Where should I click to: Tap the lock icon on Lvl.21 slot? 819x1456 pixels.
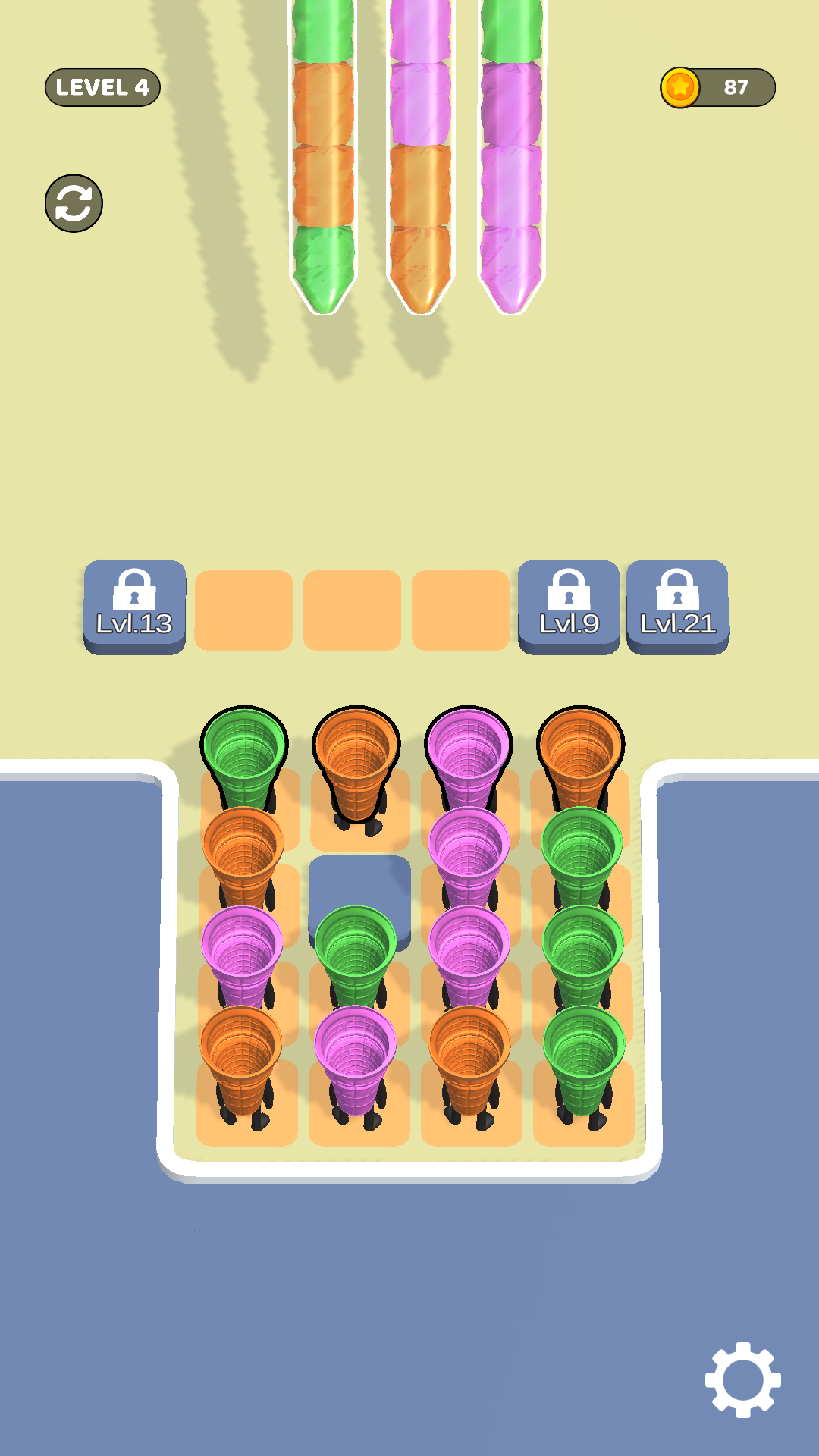678,591
